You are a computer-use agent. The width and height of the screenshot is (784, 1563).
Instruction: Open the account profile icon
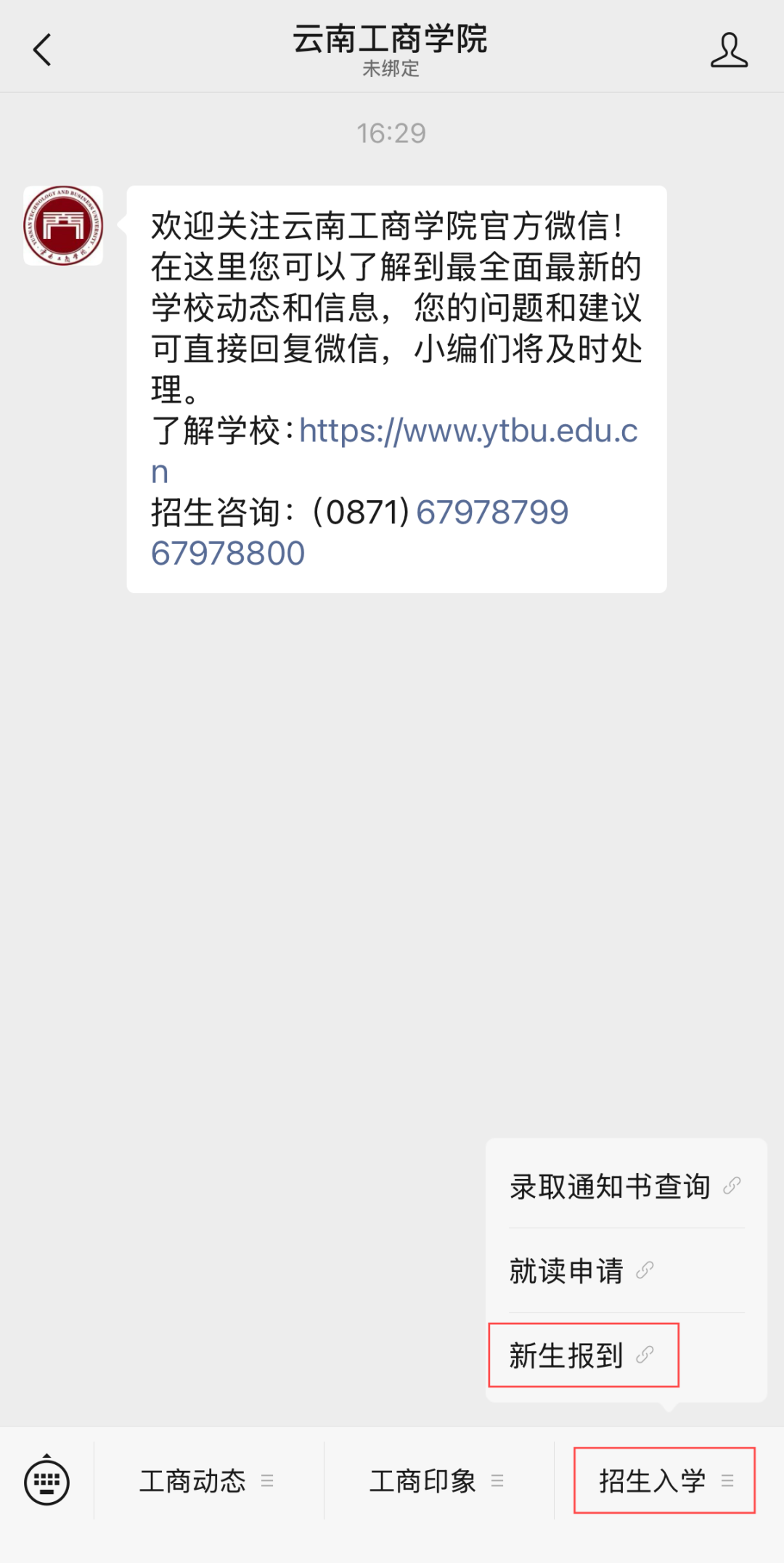728,50
